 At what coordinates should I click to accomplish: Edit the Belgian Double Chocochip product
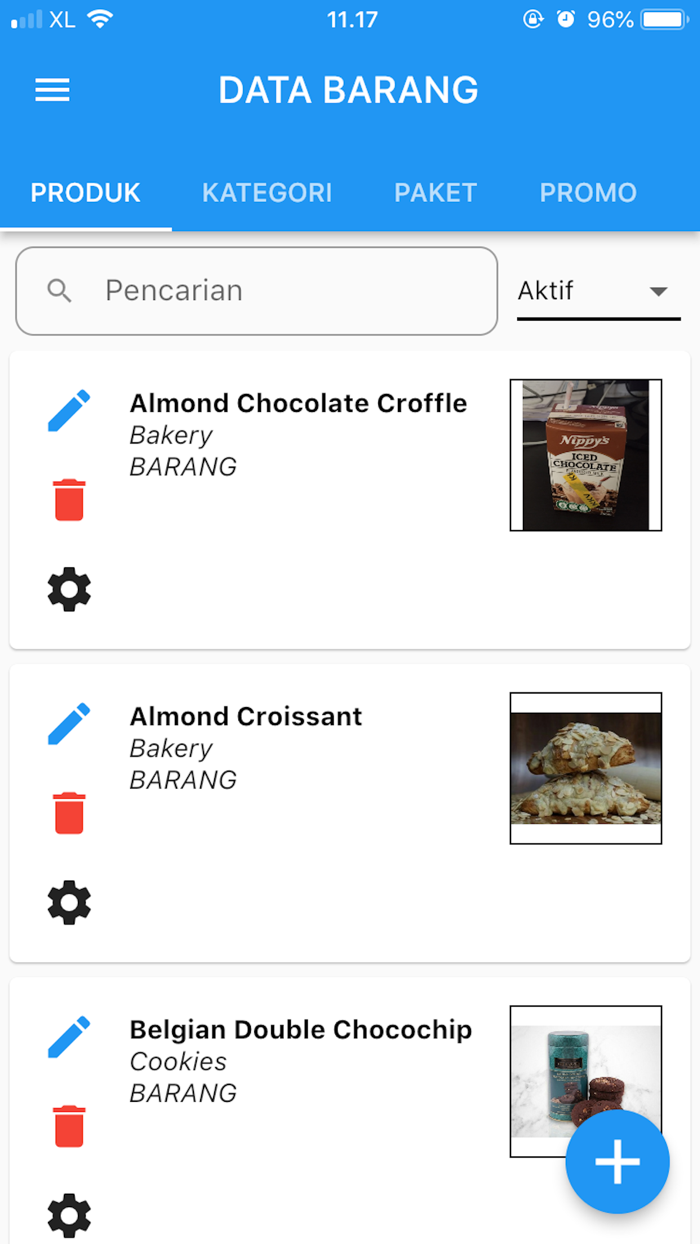pos(69,1037)
